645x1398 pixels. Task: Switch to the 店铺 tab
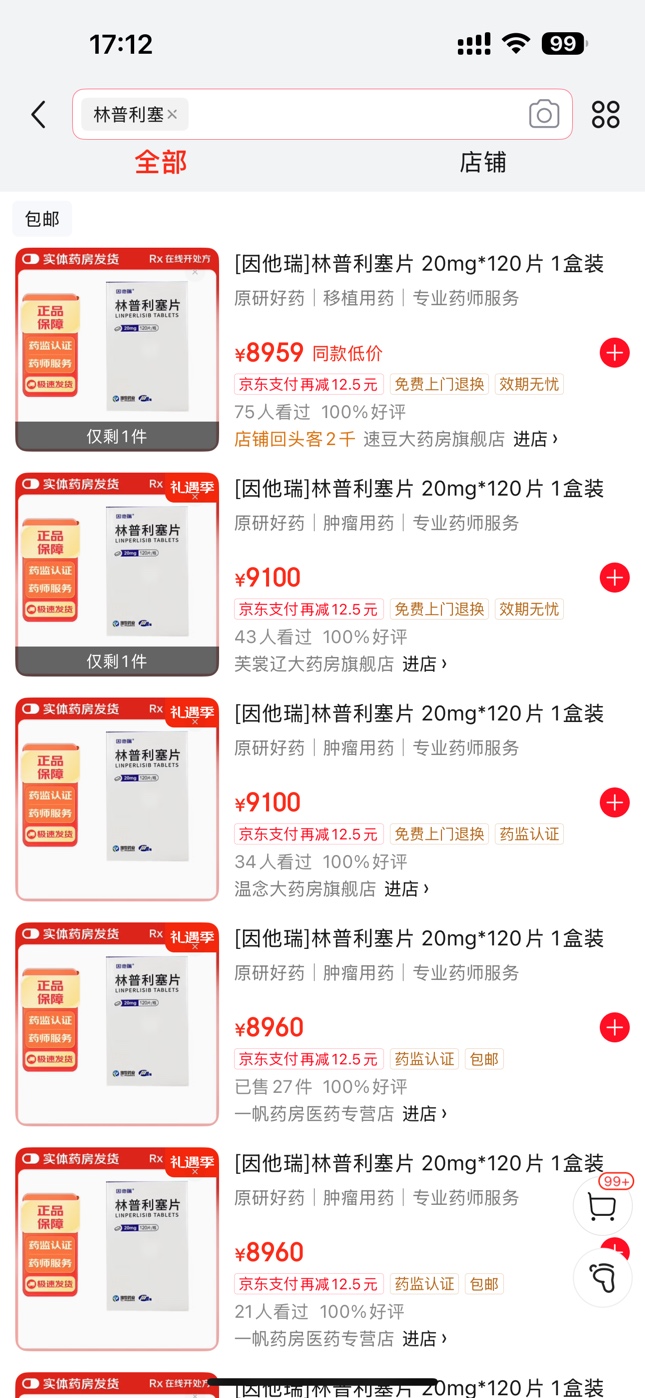pos(482,162)
